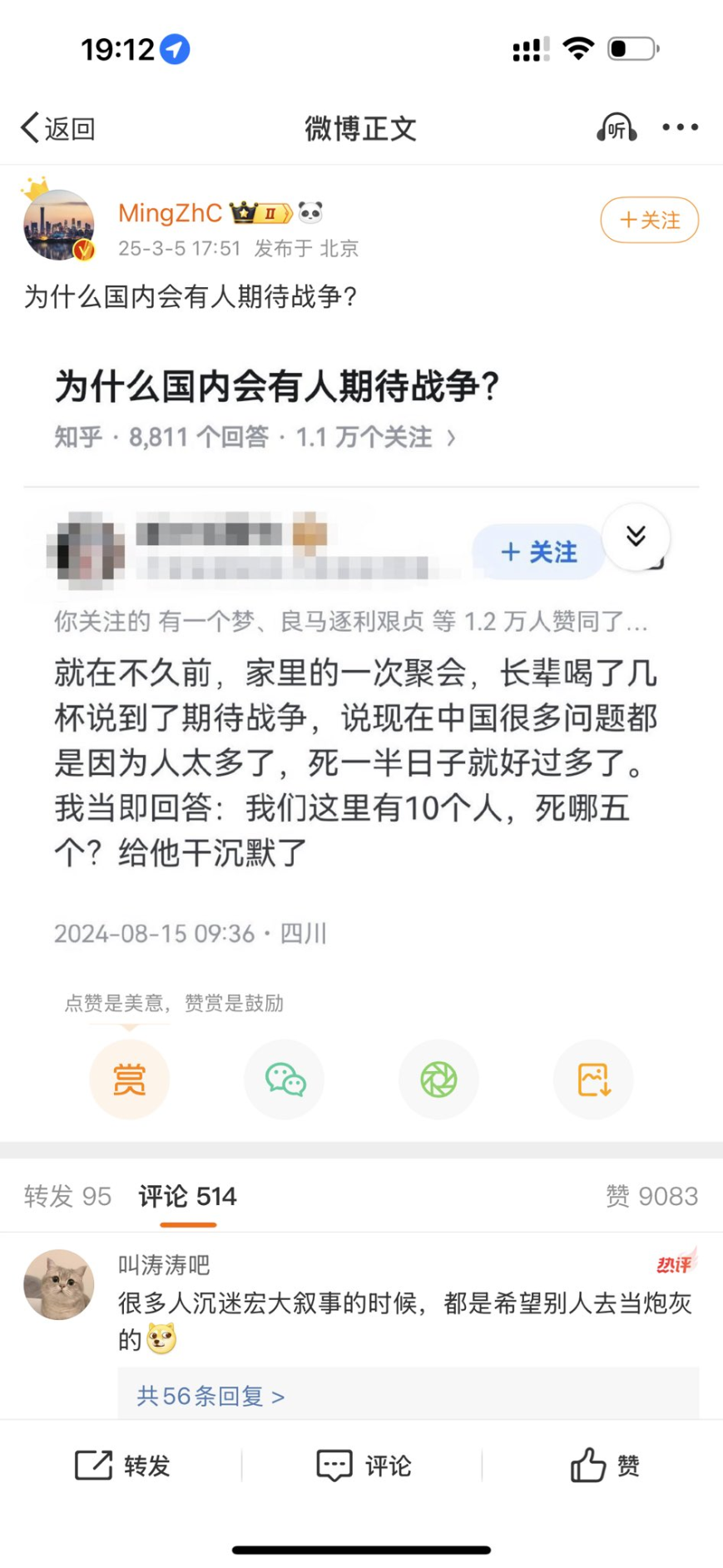Open the listen (听) headphone icon
Screen dimensions: 723x1568
coord(617,128)
